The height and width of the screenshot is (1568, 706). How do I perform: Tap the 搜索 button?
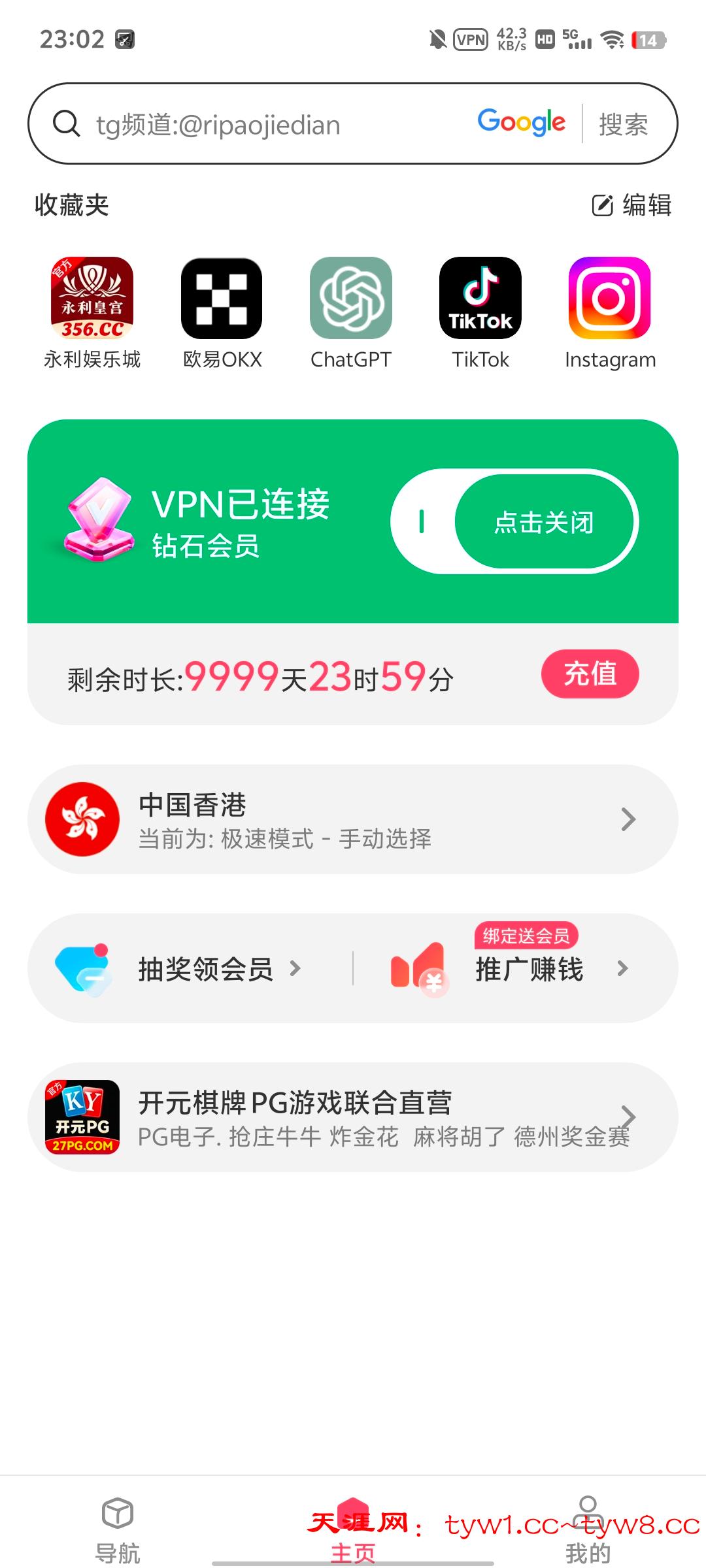(x=623, y=124)
